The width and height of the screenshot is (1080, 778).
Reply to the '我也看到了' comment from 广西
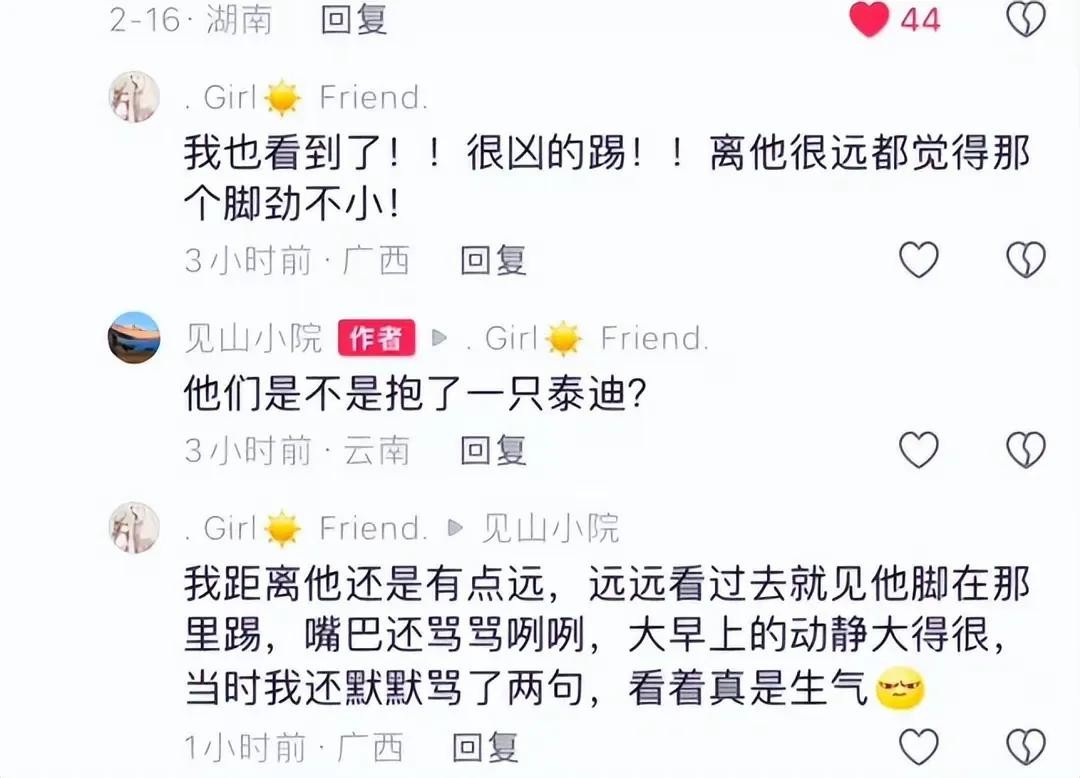click(x=493, y=261)
